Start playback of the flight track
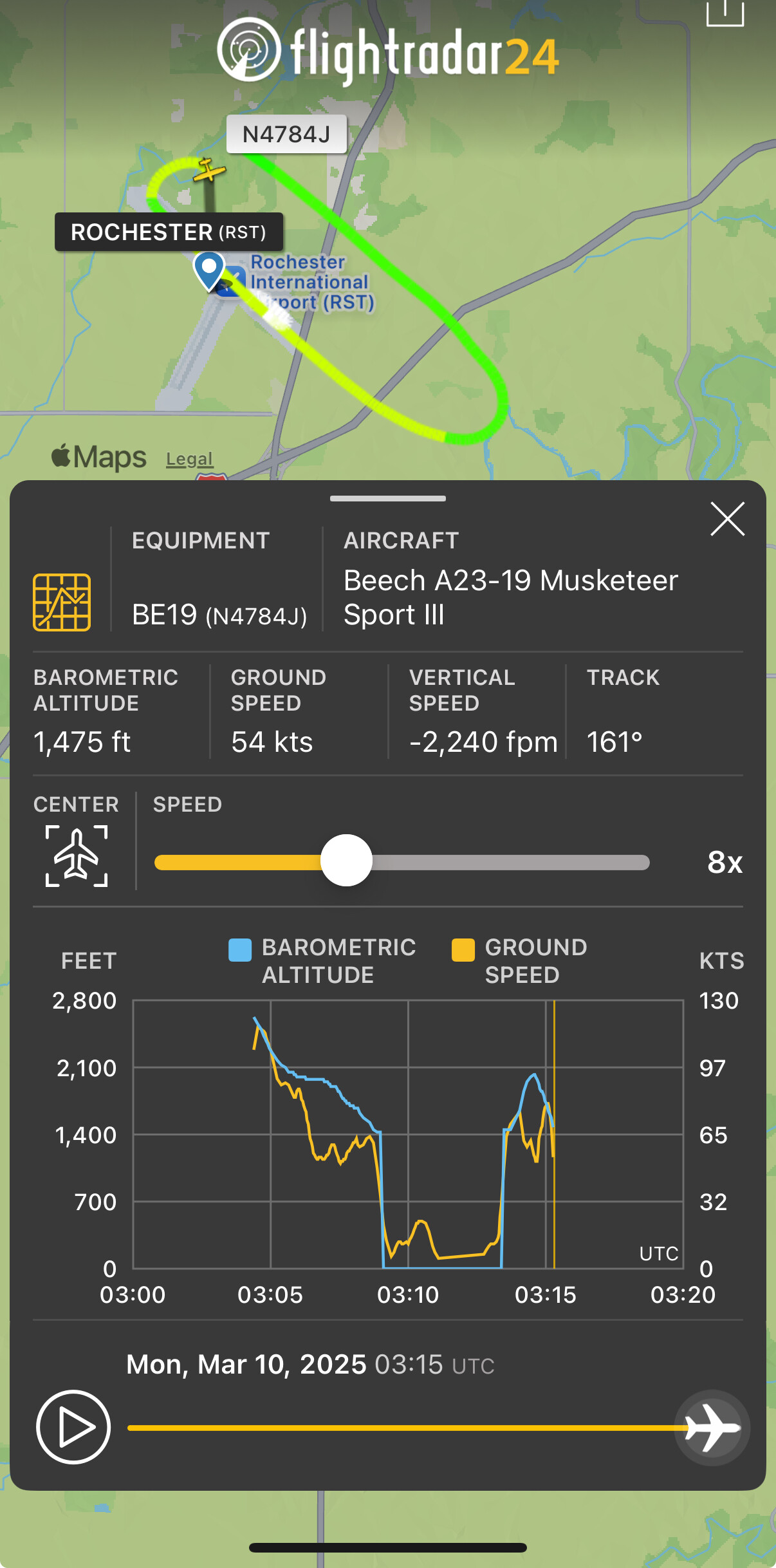 coord(73,1427)
